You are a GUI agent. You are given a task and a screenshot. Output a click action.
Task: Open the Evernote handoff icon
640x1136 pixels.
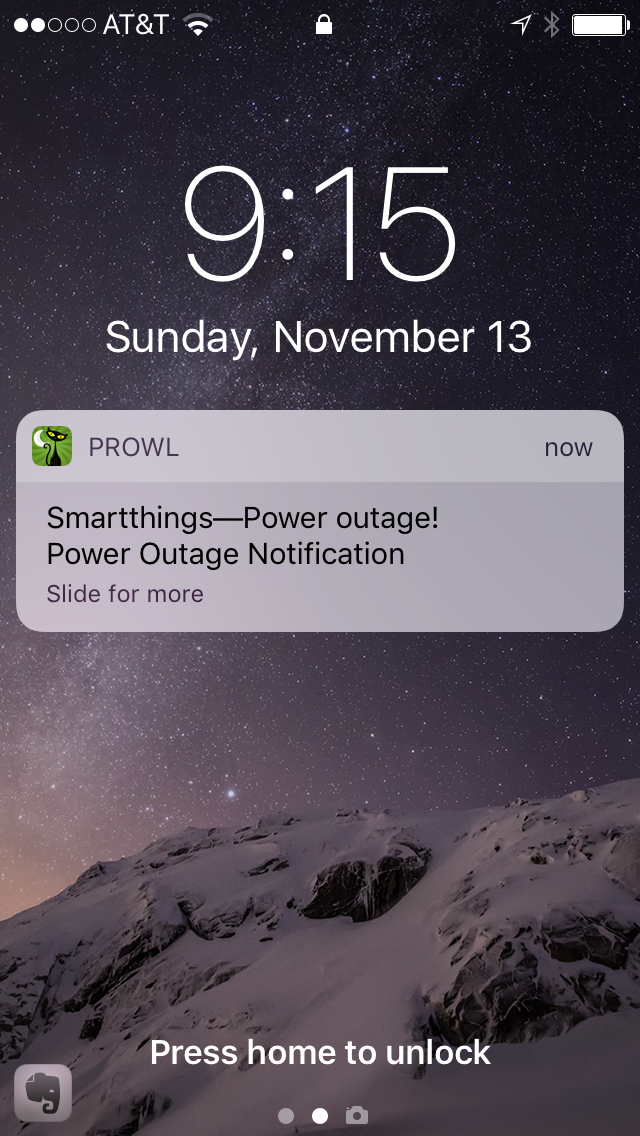pyautogui.click(x=43, y=1093)
